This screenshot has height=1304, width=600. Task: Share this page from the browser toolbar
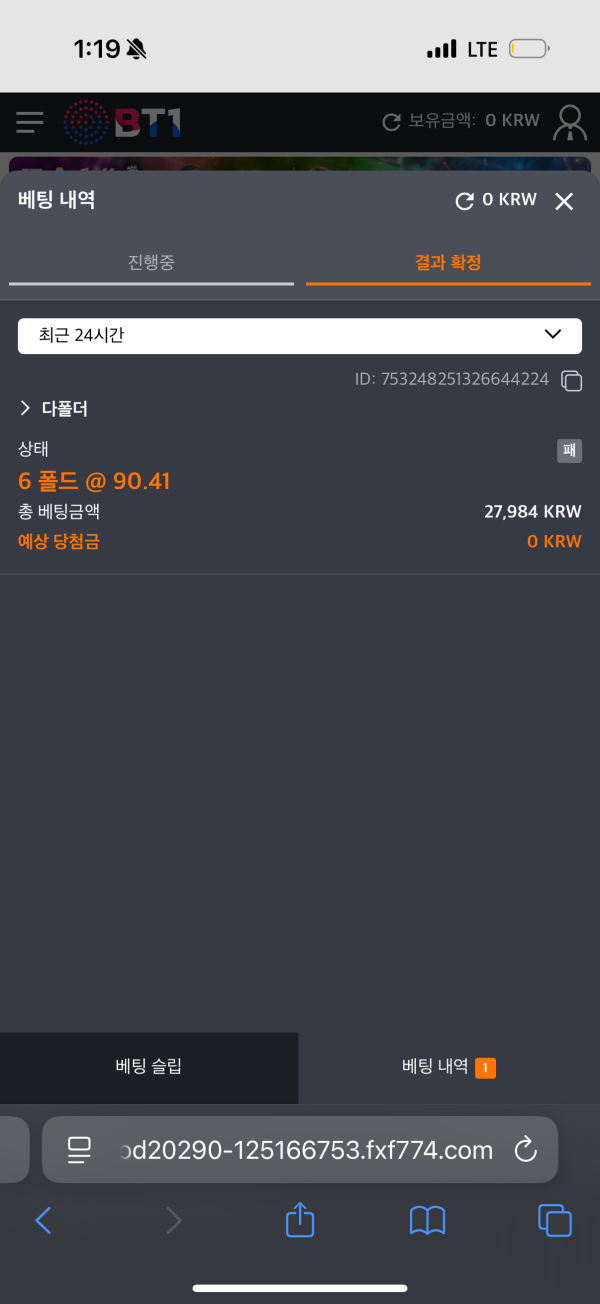[x=300, y=1218]
